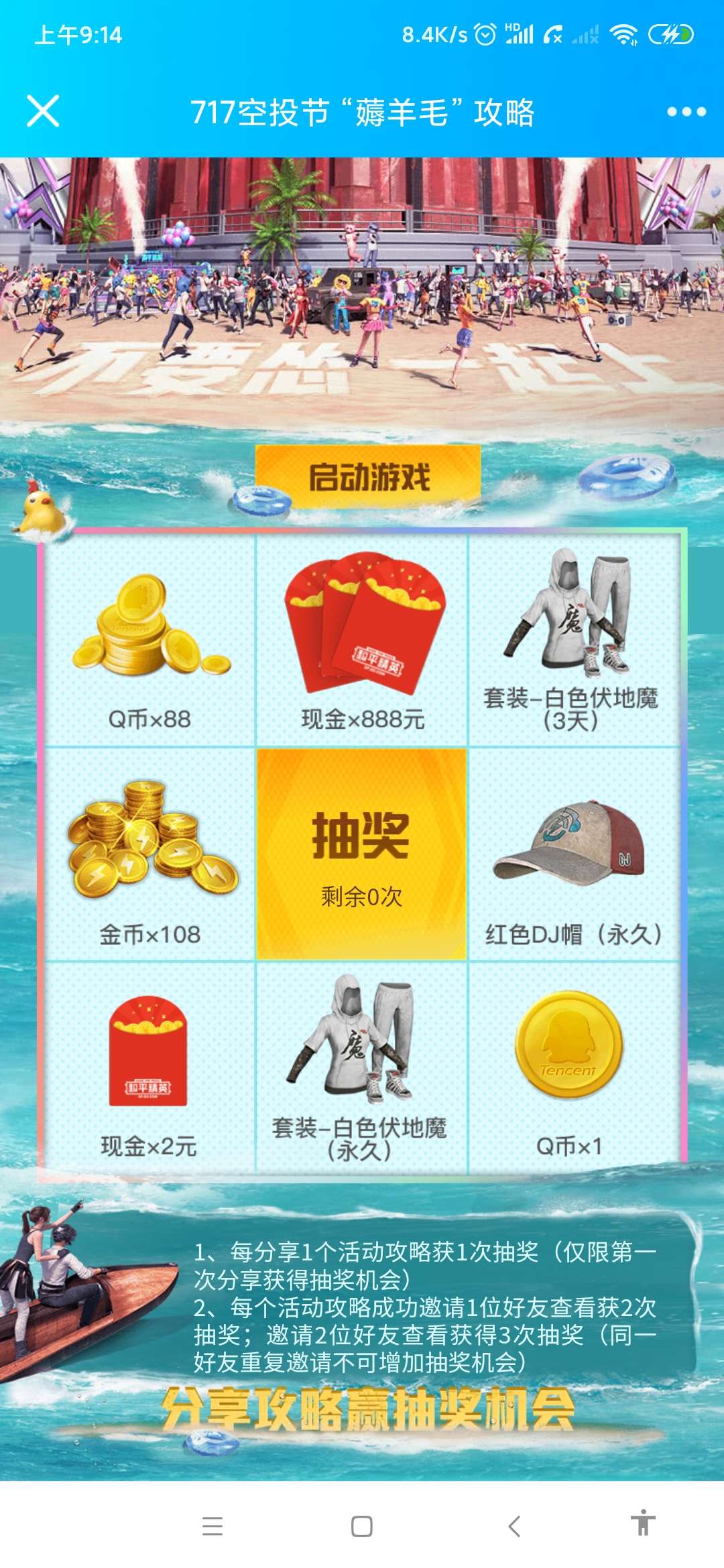Open the accessibility shortcut button
The height and width of the screenshot is (1568, 724).
click(642, 1522)
